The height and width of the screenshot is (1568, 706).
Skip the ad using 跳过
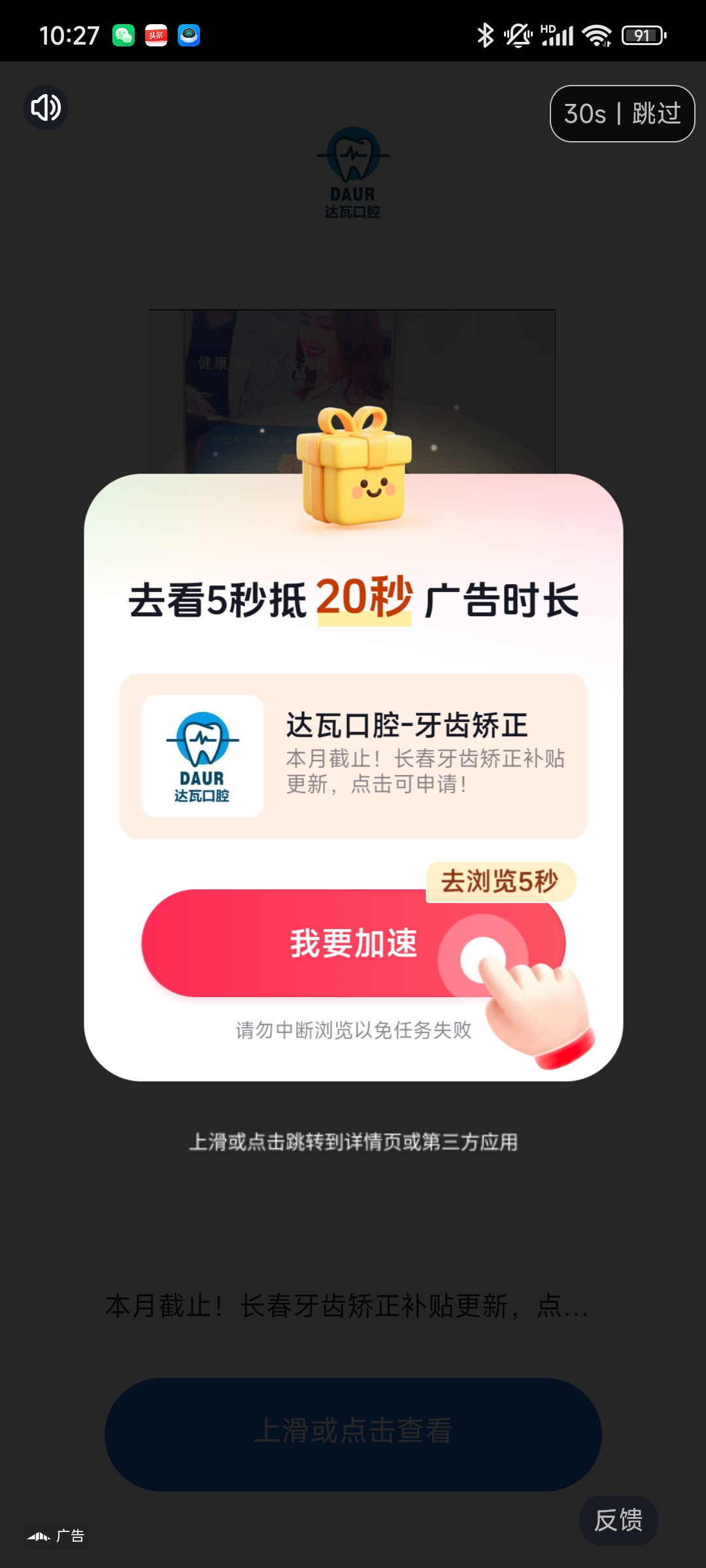pos(656,114)
